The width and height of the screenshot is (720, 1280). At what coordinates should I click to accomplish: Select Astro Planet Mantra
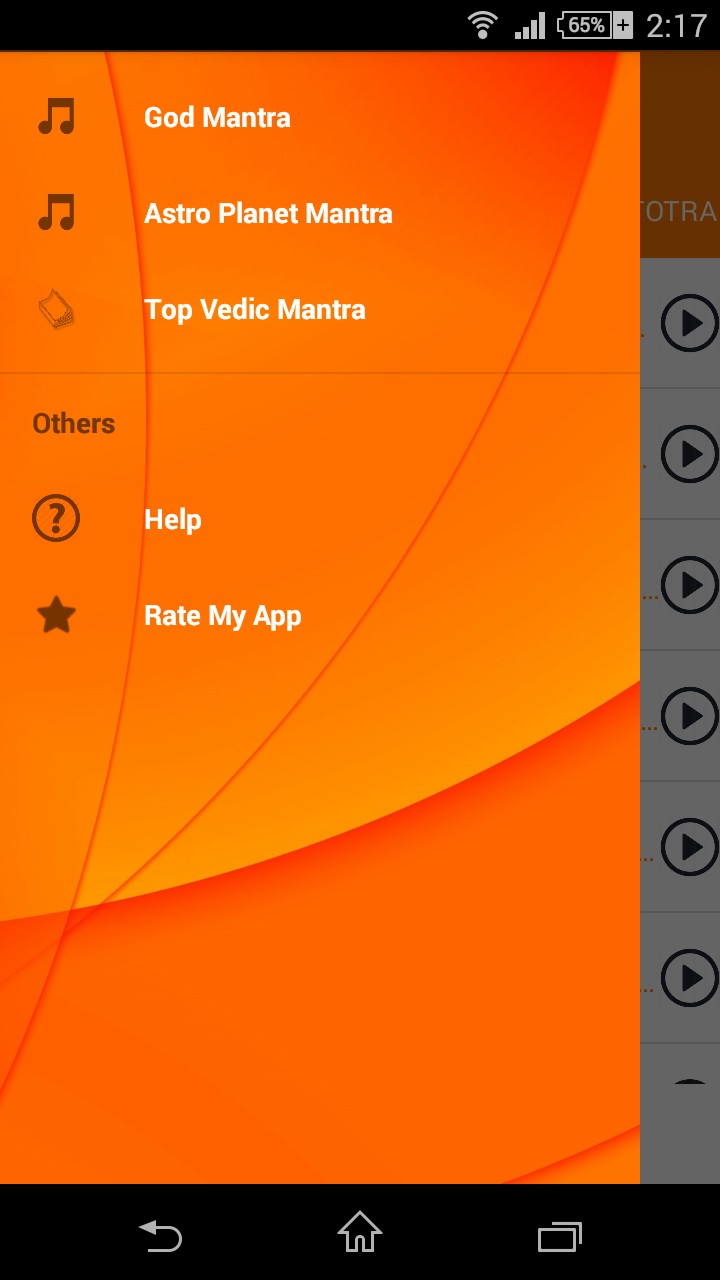click(x=268, y=213)
